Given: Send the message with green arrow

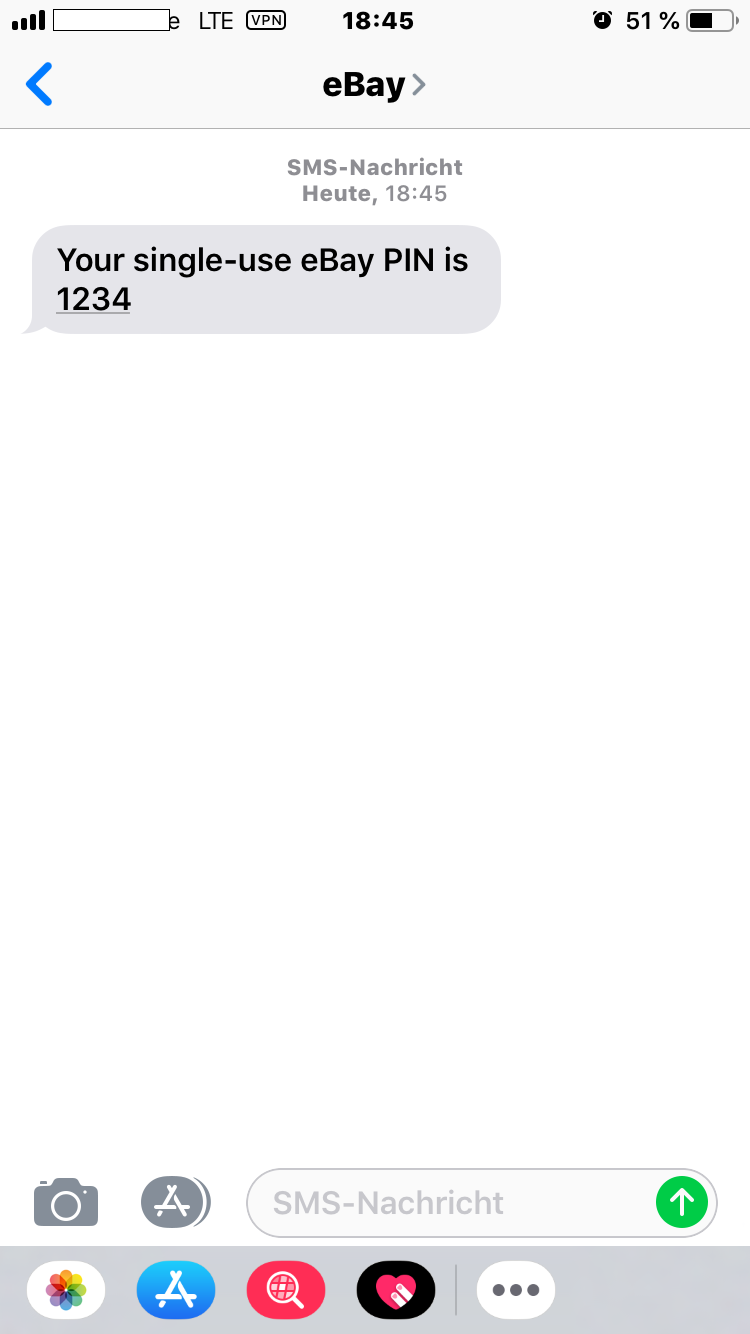Looking at the screenshot, I should coord(682,1202).
